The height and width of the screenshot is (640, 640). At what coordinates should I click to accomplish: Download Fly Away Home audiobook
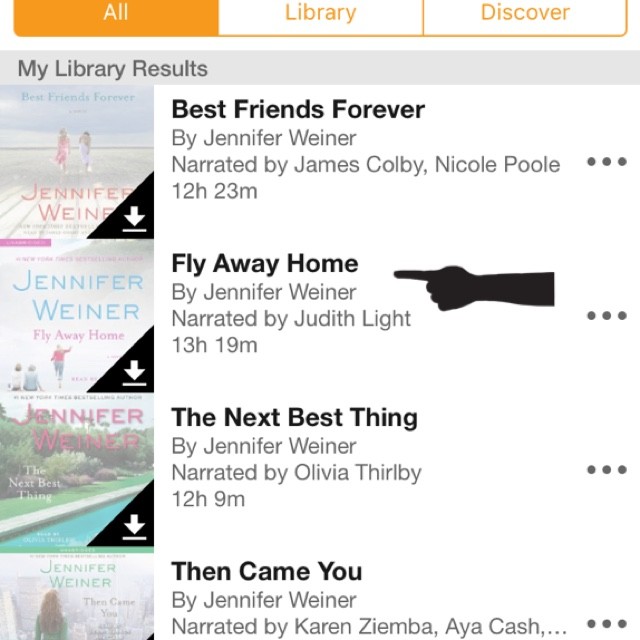tap(134, 372)
